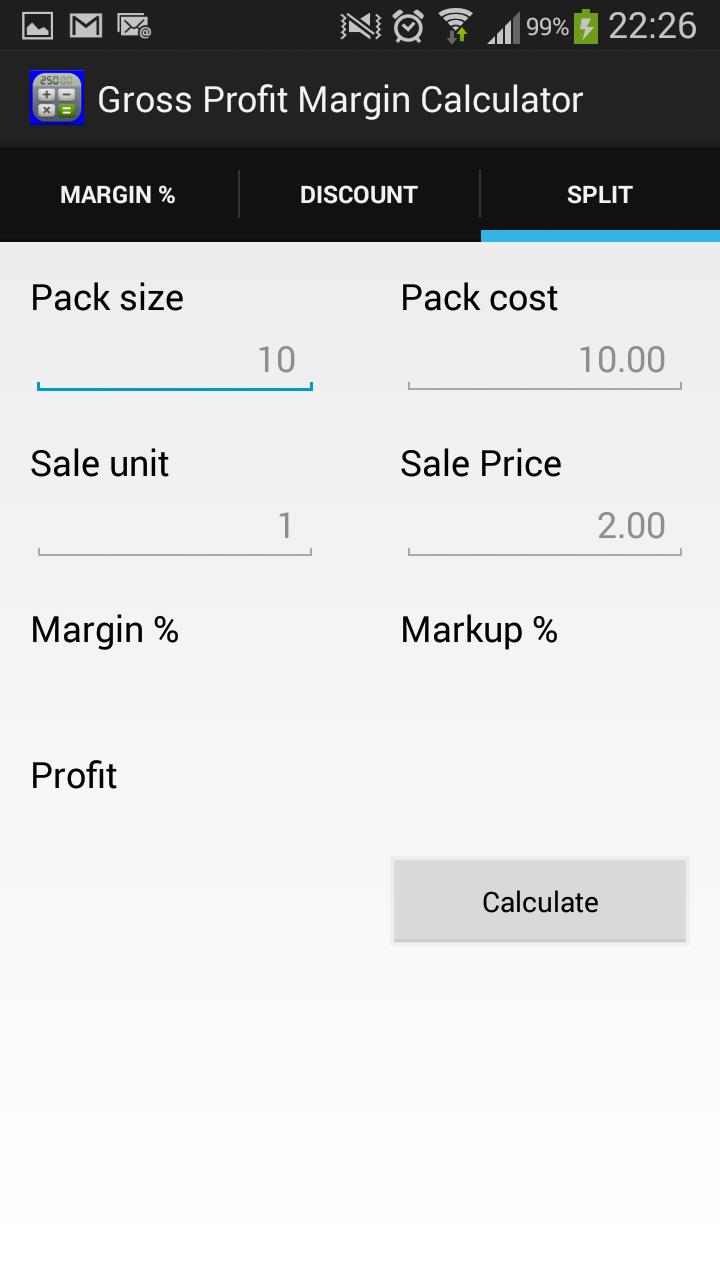Tap the Pack cost field showing 10.00
The image size is (720, 1280).
tap(545, 360)
